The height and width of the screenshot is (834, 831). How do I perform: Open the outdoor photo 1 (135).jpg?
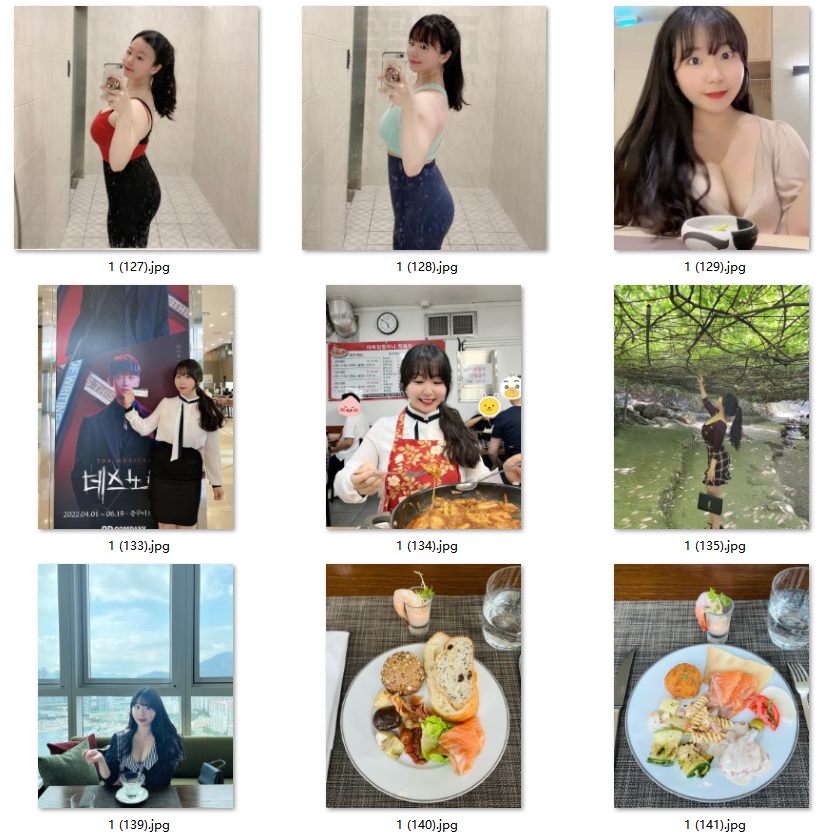tap(712, 407)
